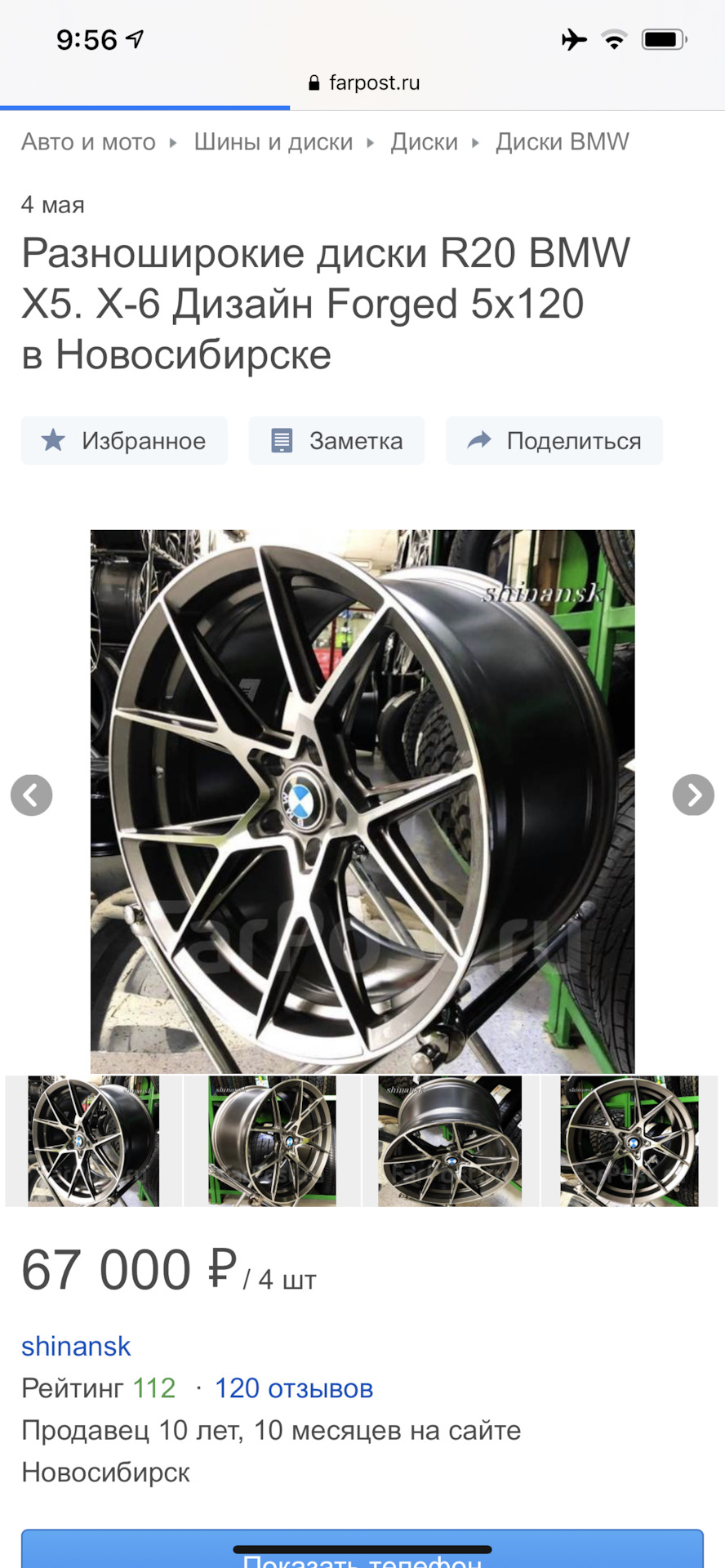Open the 'Авто и мото' breadcrumb
725x1568 pixels.
tap(88, 142)
